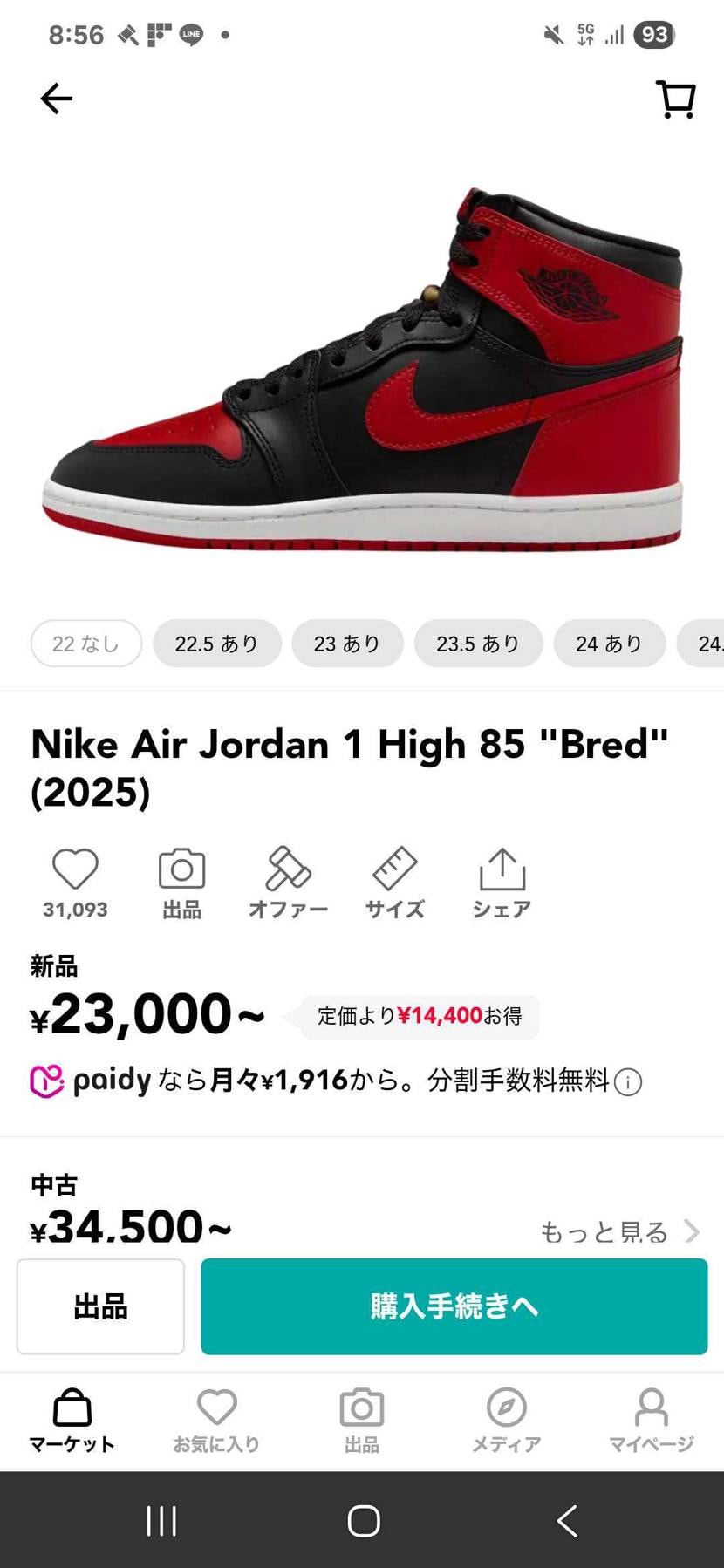Image resolution: width=724 pixels, height=1568 pixels.
Task: Tap the 出品 camera icon under the title
Action: [x=181, y=872]
